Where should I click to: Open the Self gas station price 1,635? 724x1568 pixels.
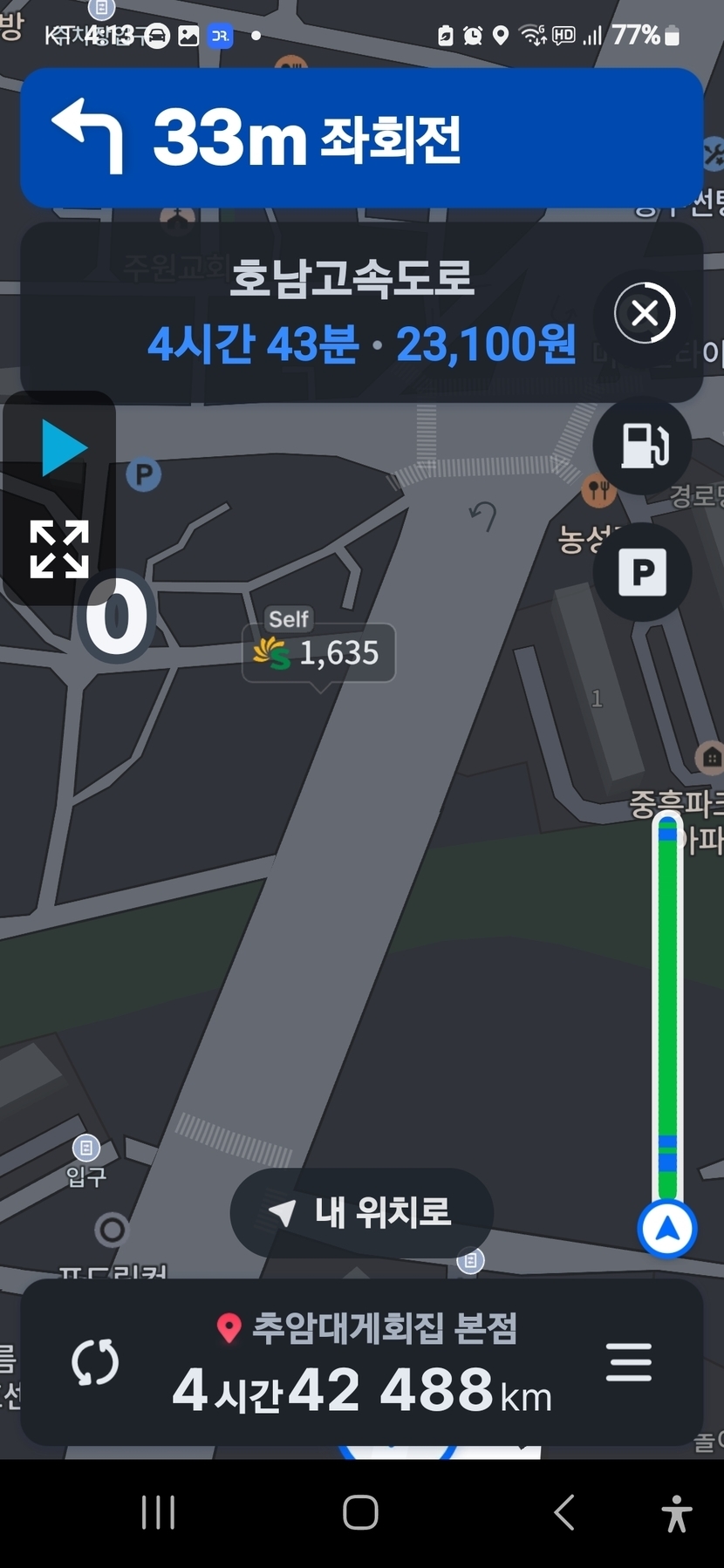coord(319,652)
